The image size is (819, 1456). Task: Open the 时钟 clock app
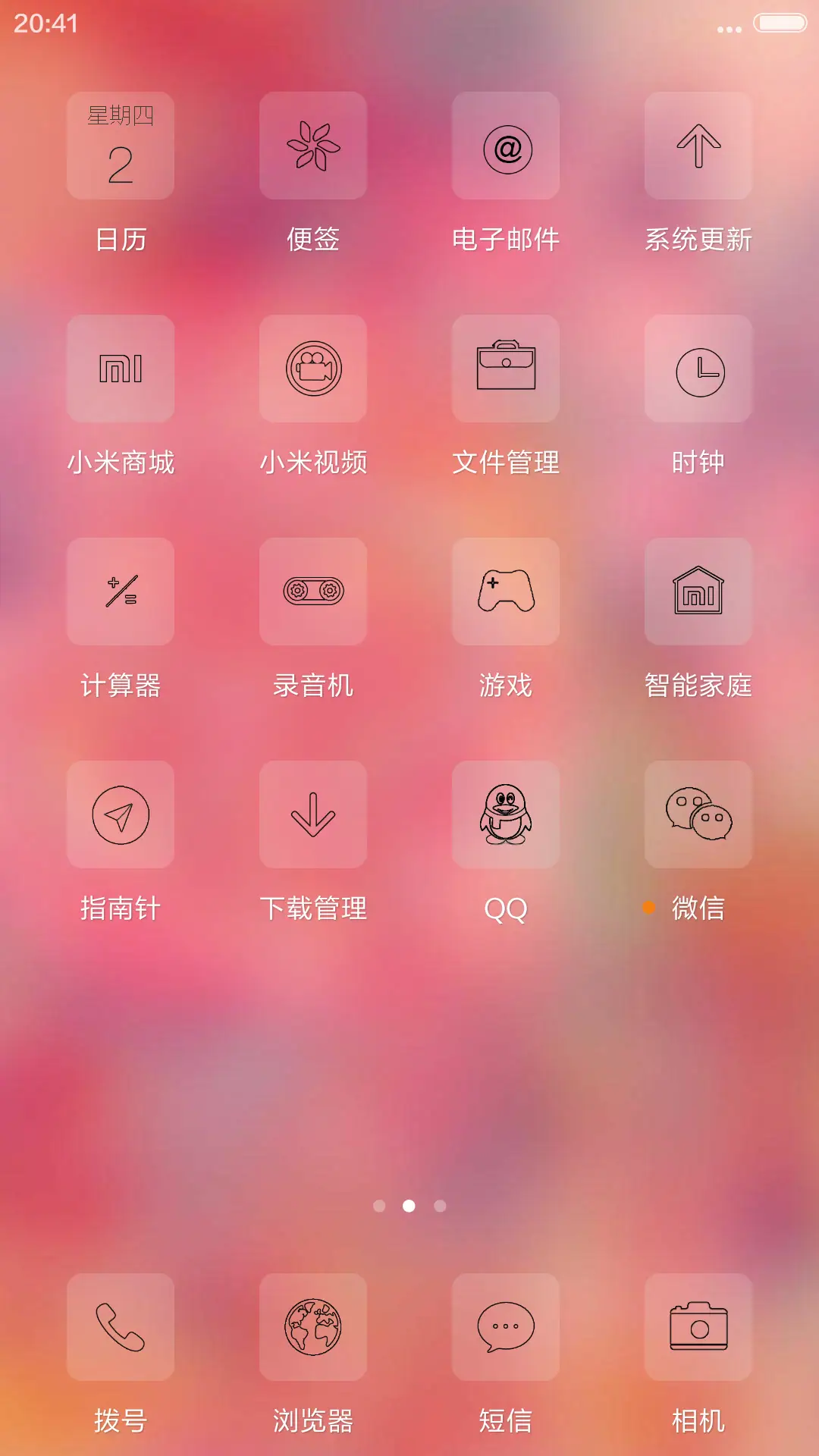698,369
